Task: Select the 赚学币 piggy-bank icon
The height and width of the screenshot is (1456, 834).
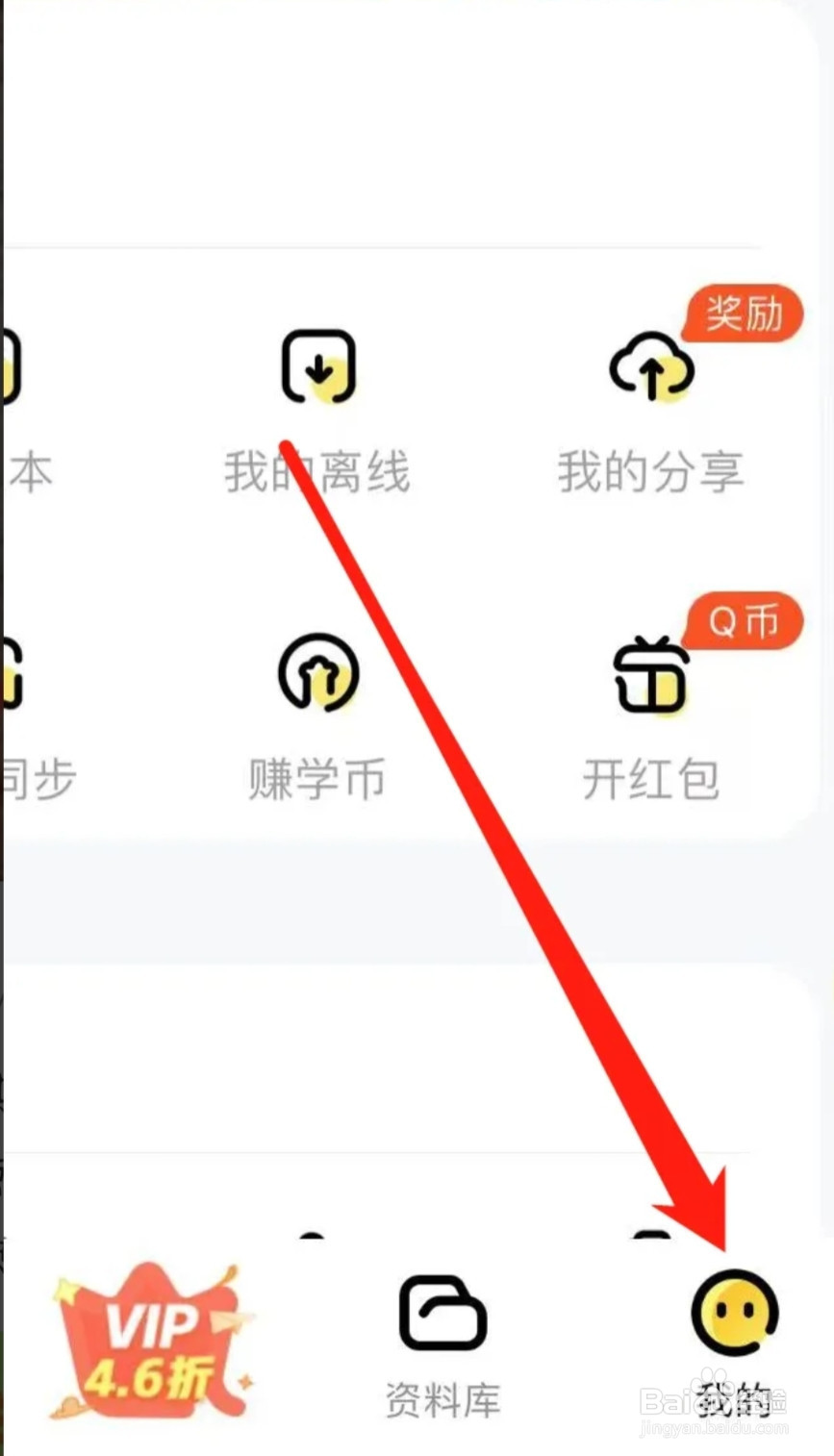Action: click(319, 676)
